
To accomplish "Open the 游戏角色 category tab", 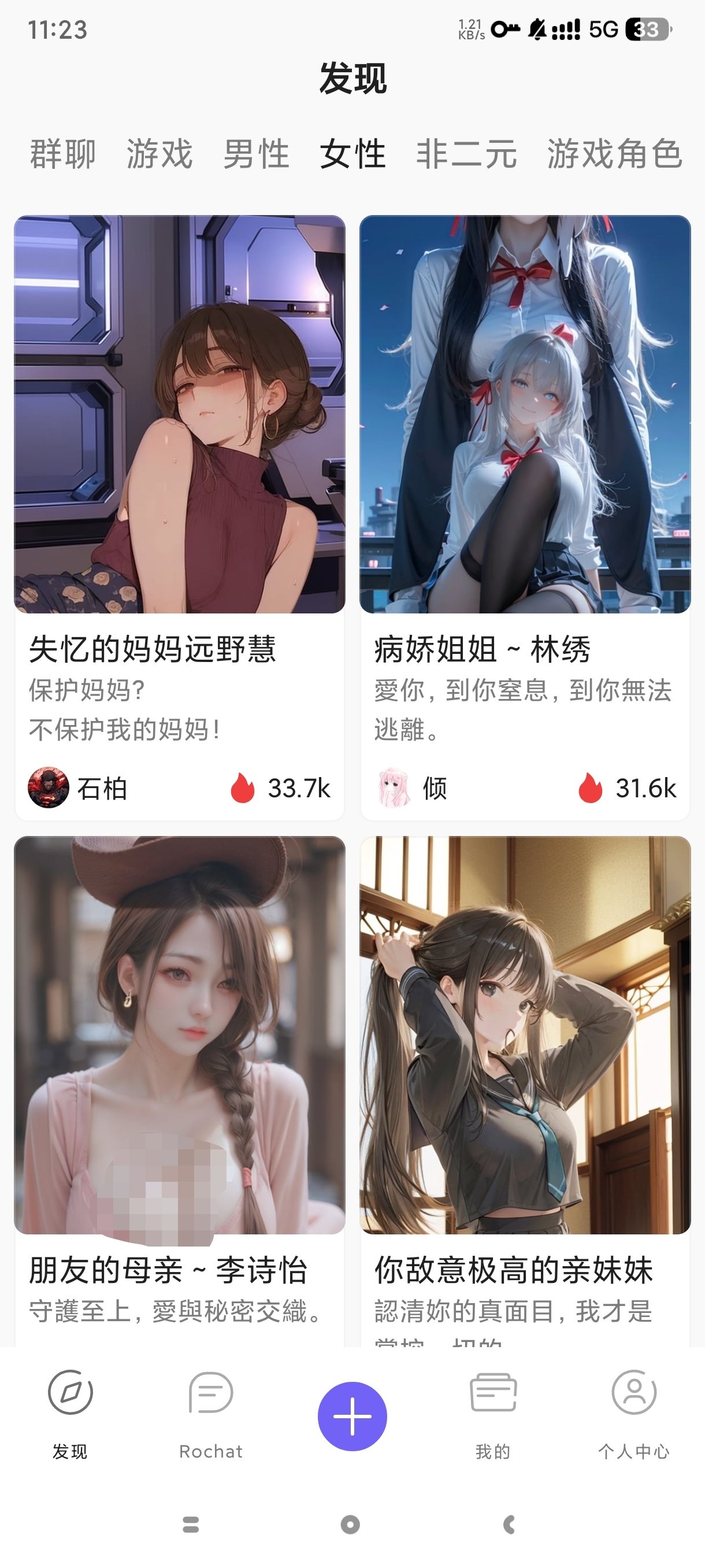I will pyautogui.click(x=614, y=153).
